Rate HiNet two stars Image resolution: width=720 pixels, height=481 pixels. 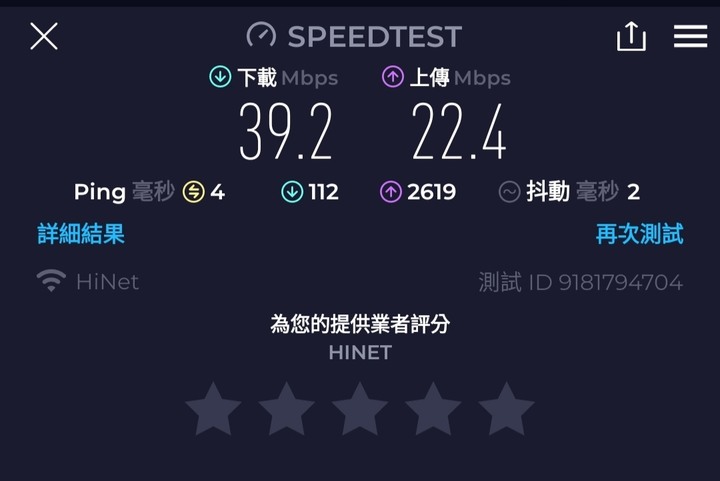[286, 410]
